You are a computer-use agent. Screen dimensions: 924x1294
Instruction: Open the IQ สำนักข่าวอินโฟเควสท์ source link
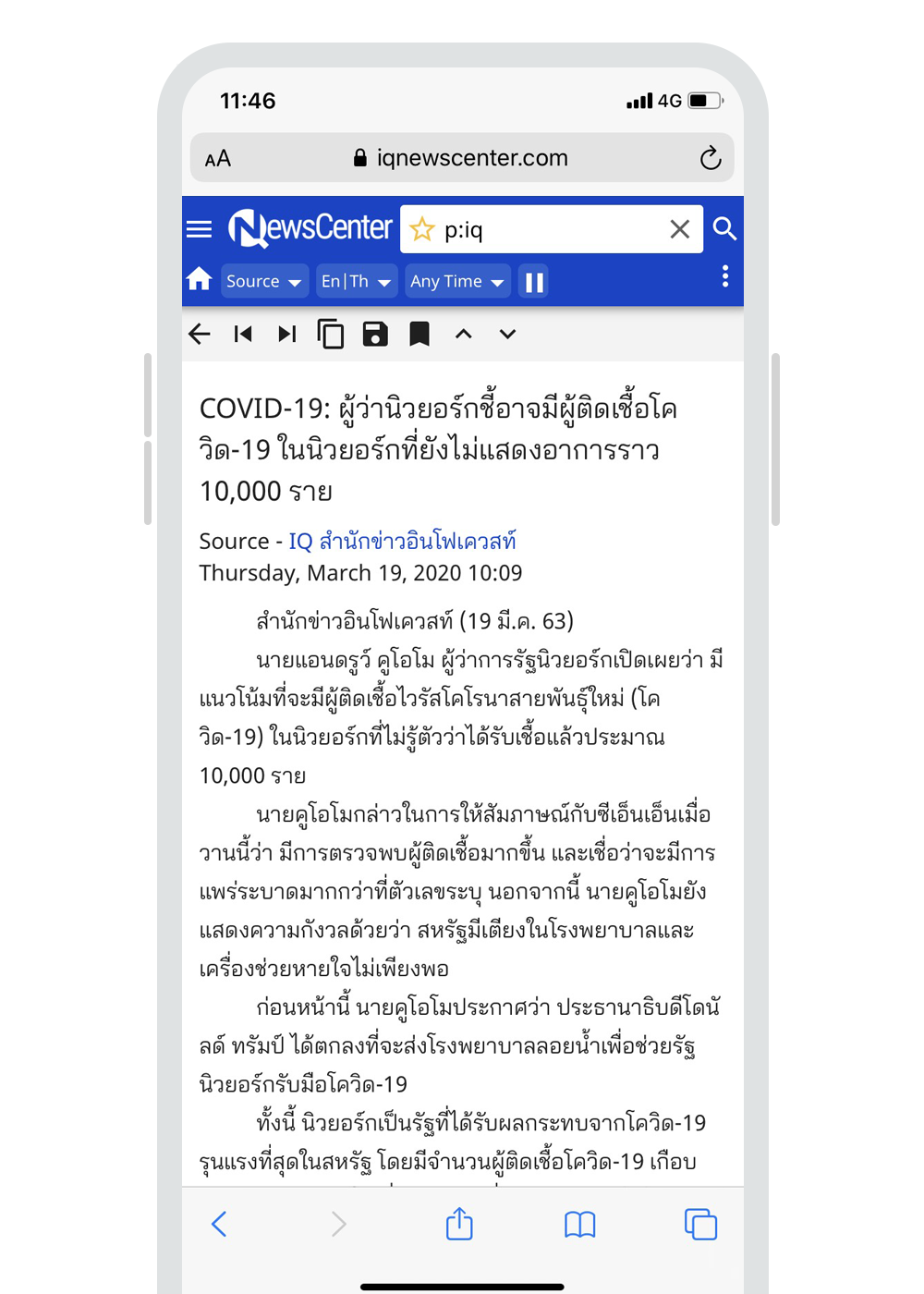click(x=402, y=541)
